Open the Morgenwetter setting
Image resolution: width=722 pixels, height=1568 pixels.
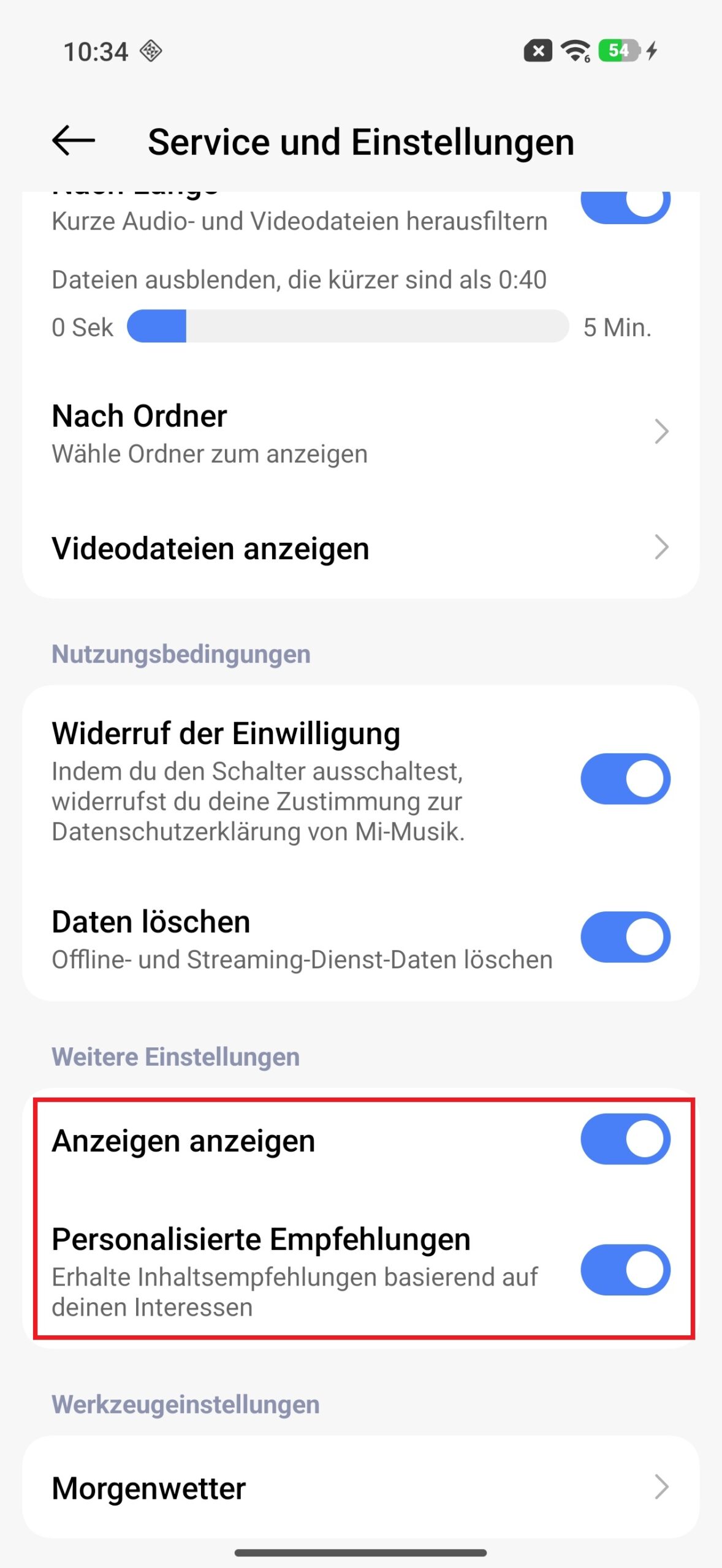(360, 1487)
